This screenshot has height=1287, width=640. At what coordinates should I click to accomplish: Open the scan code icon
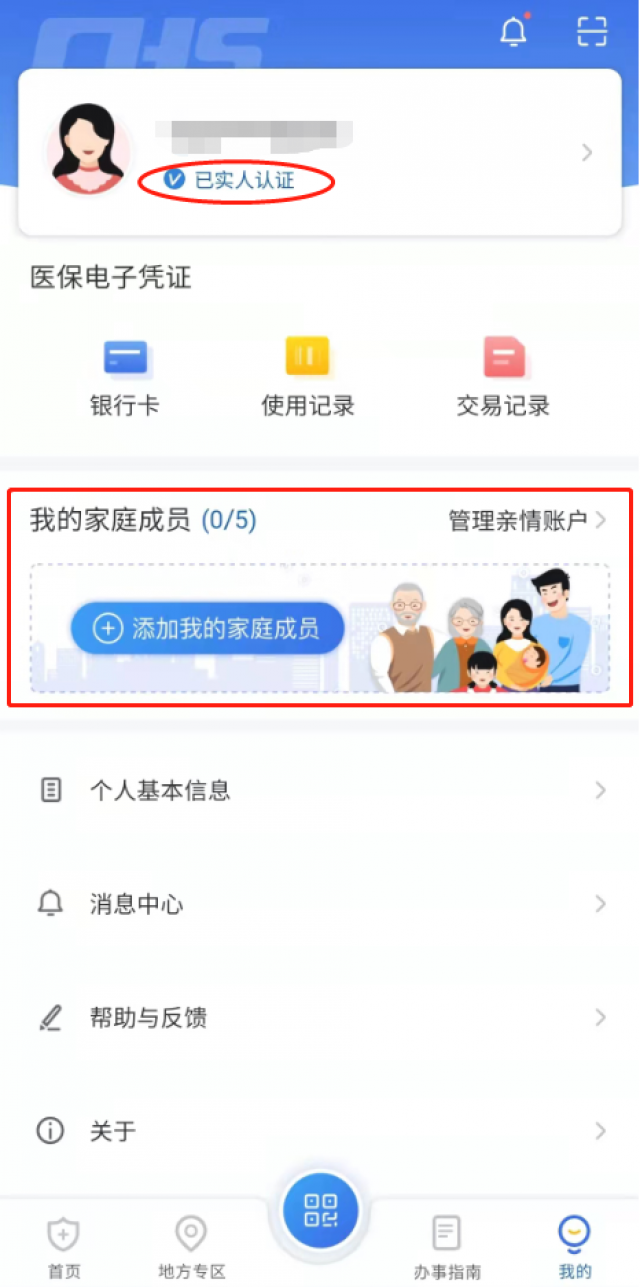coord(592,32)
